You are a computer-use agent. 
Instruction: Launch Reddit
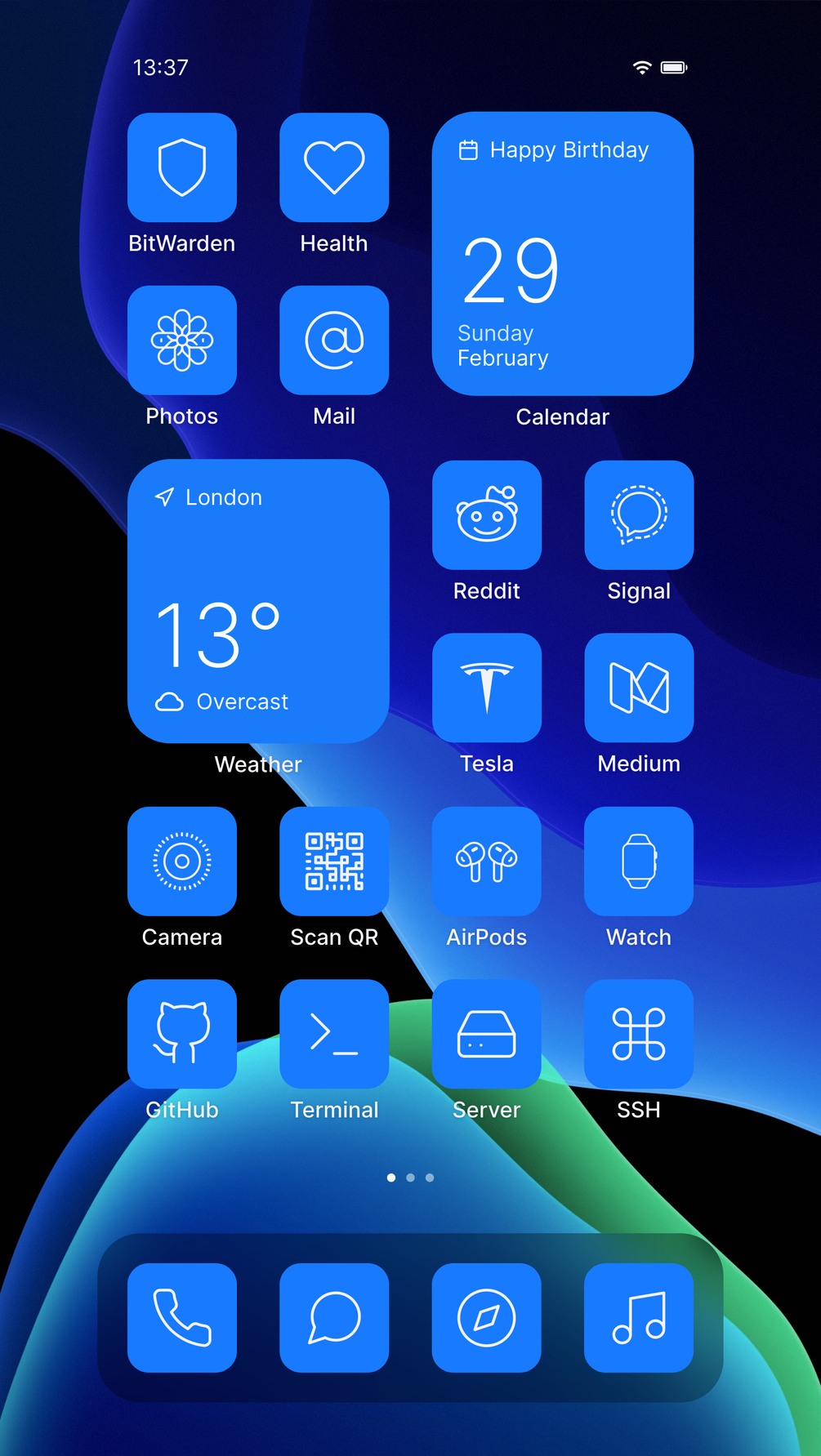click(487, 514)
